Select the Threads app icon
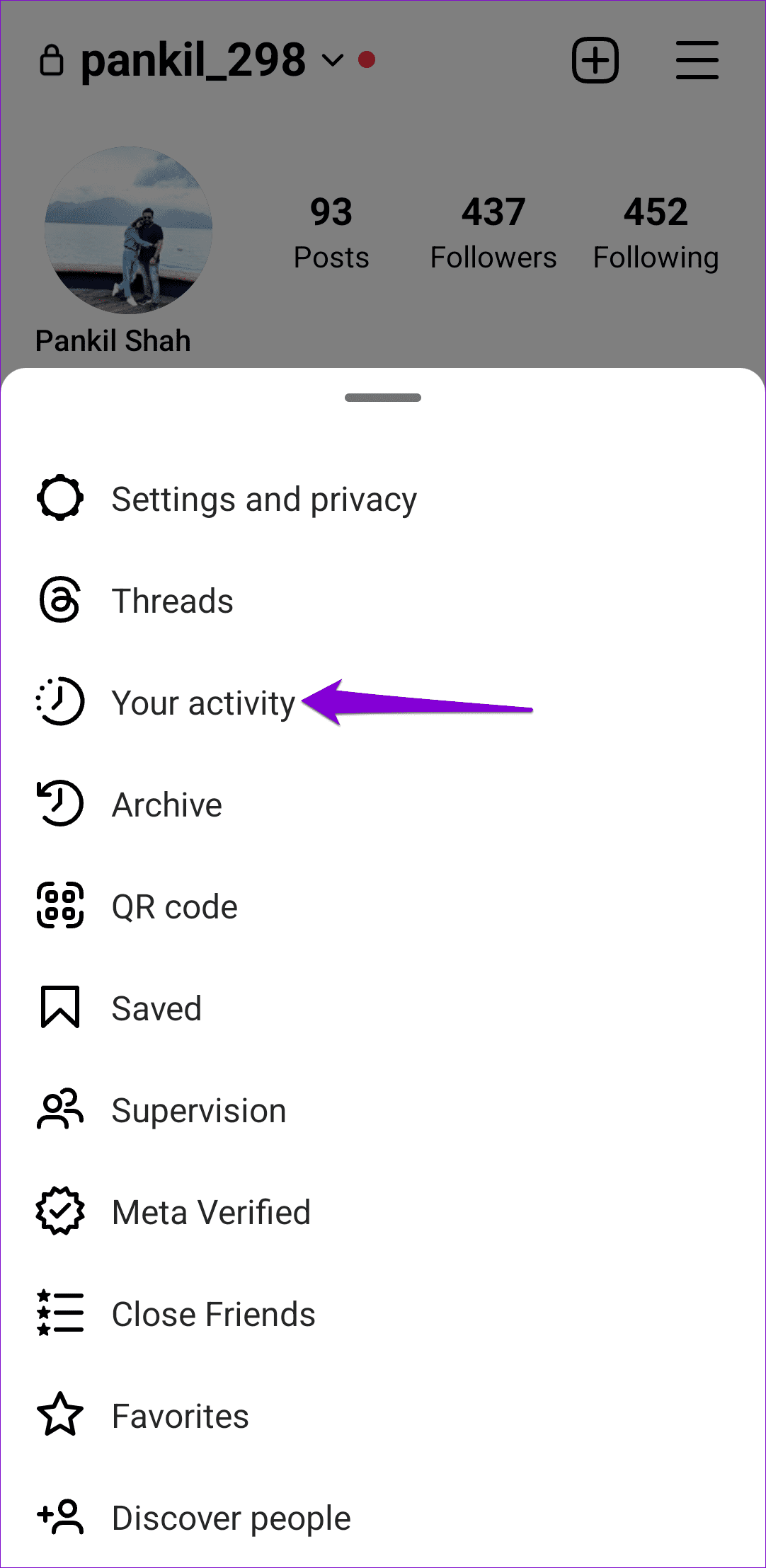 pyautogui.click(x=60, y=601)
